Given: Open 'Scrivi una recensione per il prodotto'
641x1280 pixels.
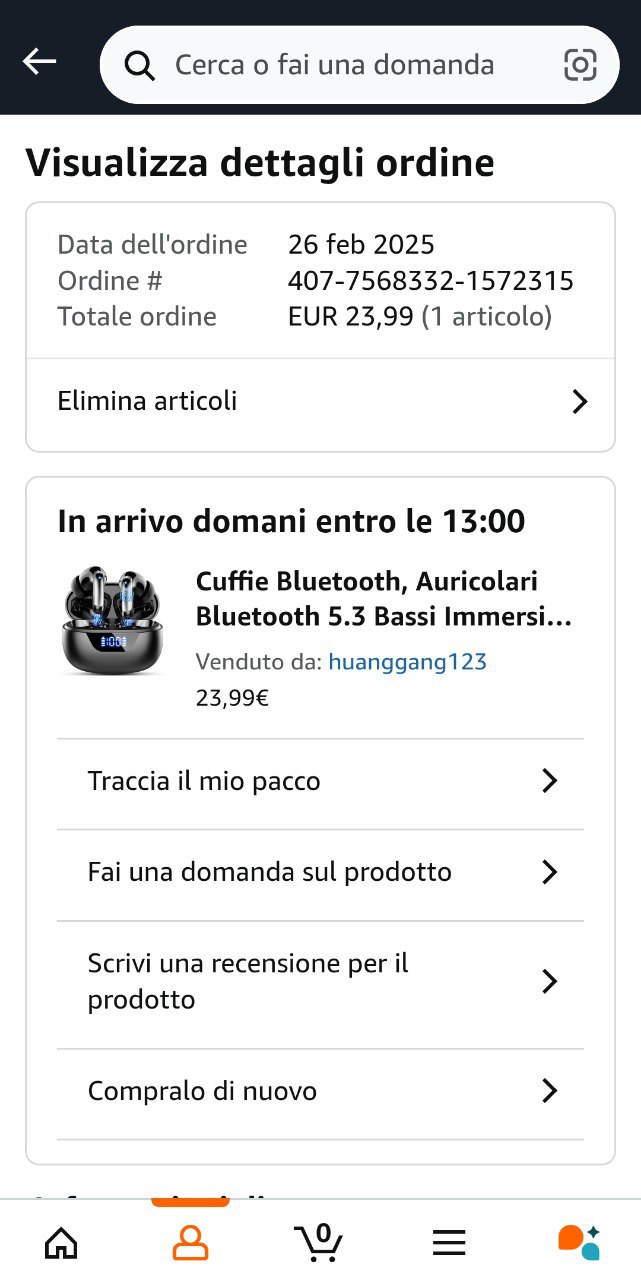Looking at the screenshot, I should pyautogui.click(x=320, y=982).
